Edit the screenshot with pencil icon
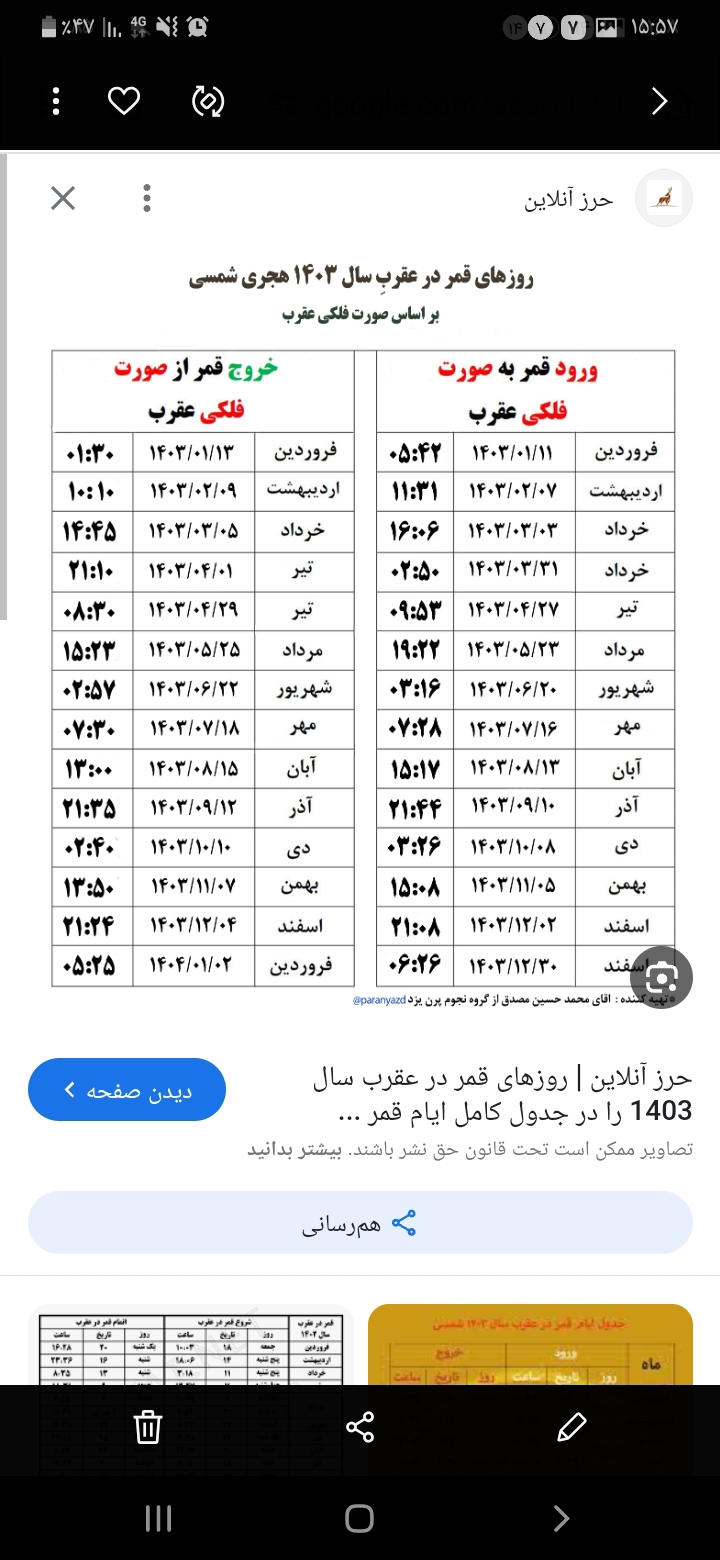Viewport: 720px width, 1560px height. 572,1427
